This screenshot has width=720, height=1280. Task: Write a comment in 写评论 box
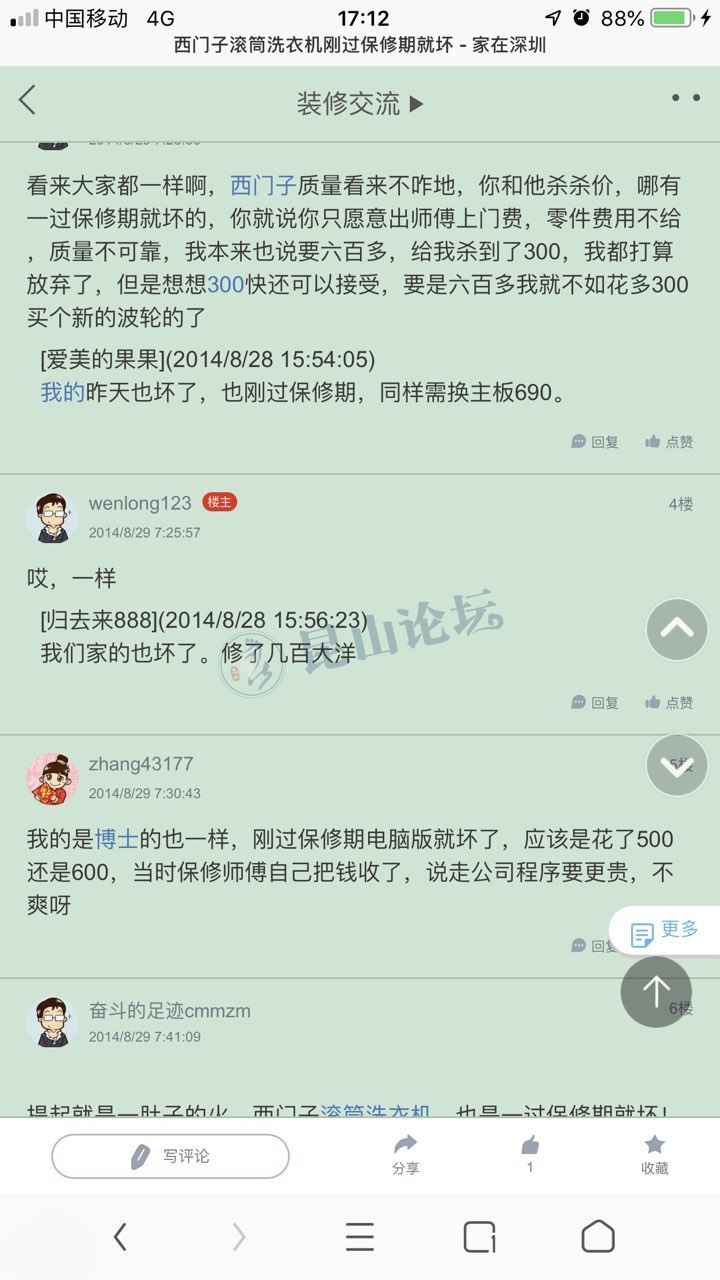point(170,1156)
